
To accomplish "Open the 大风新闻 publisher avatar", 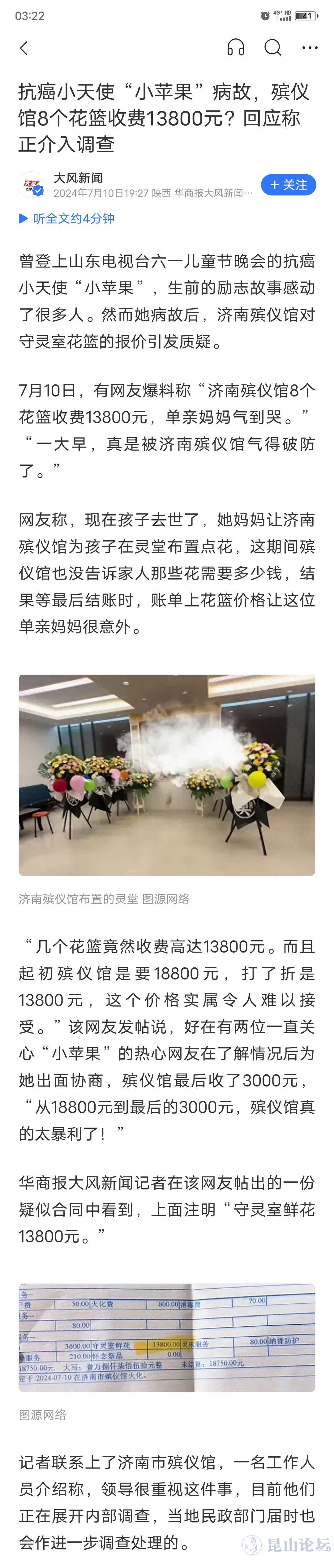I will [32, 185].
